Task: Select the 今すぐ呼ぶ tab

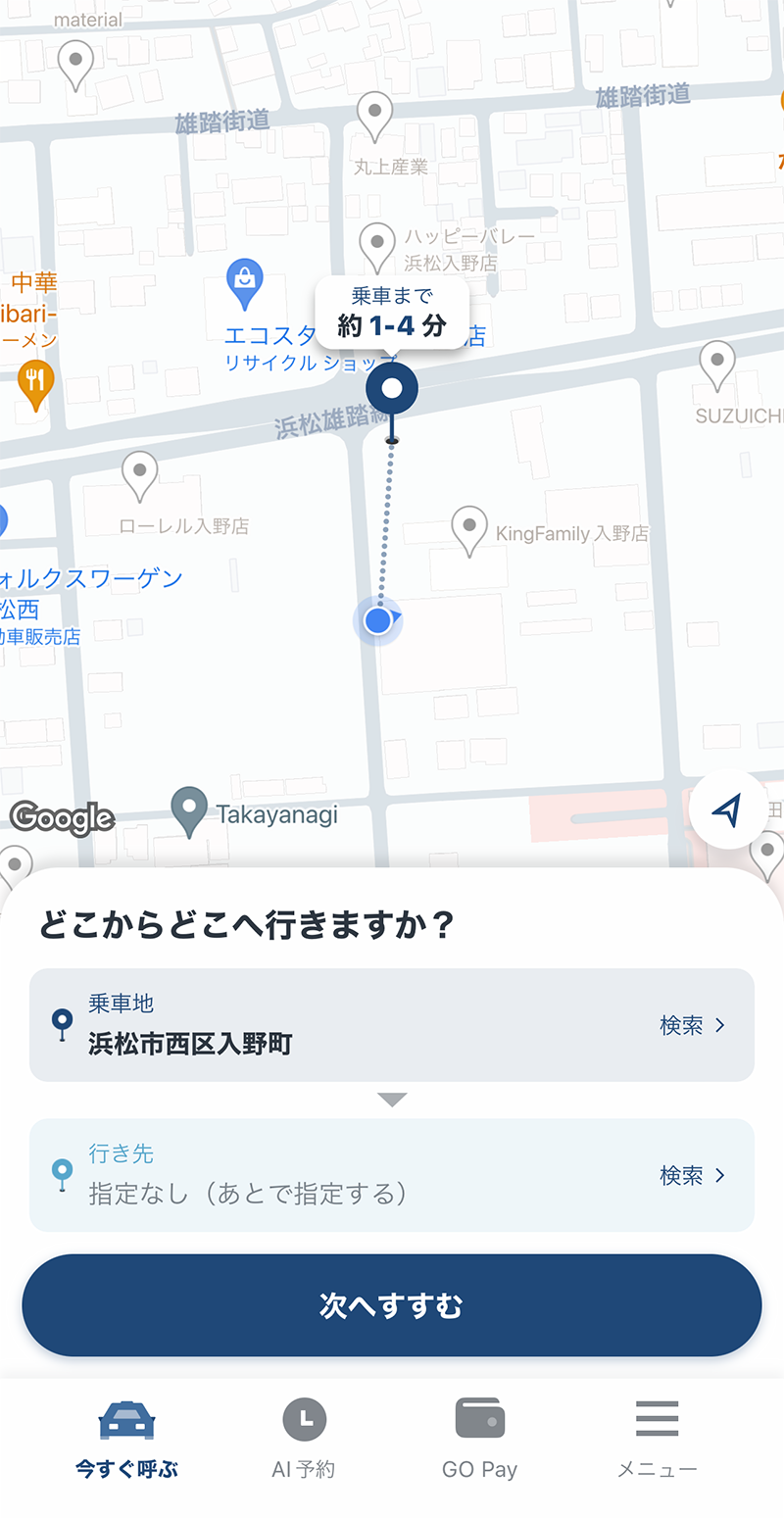Action: click(127, 1439)
